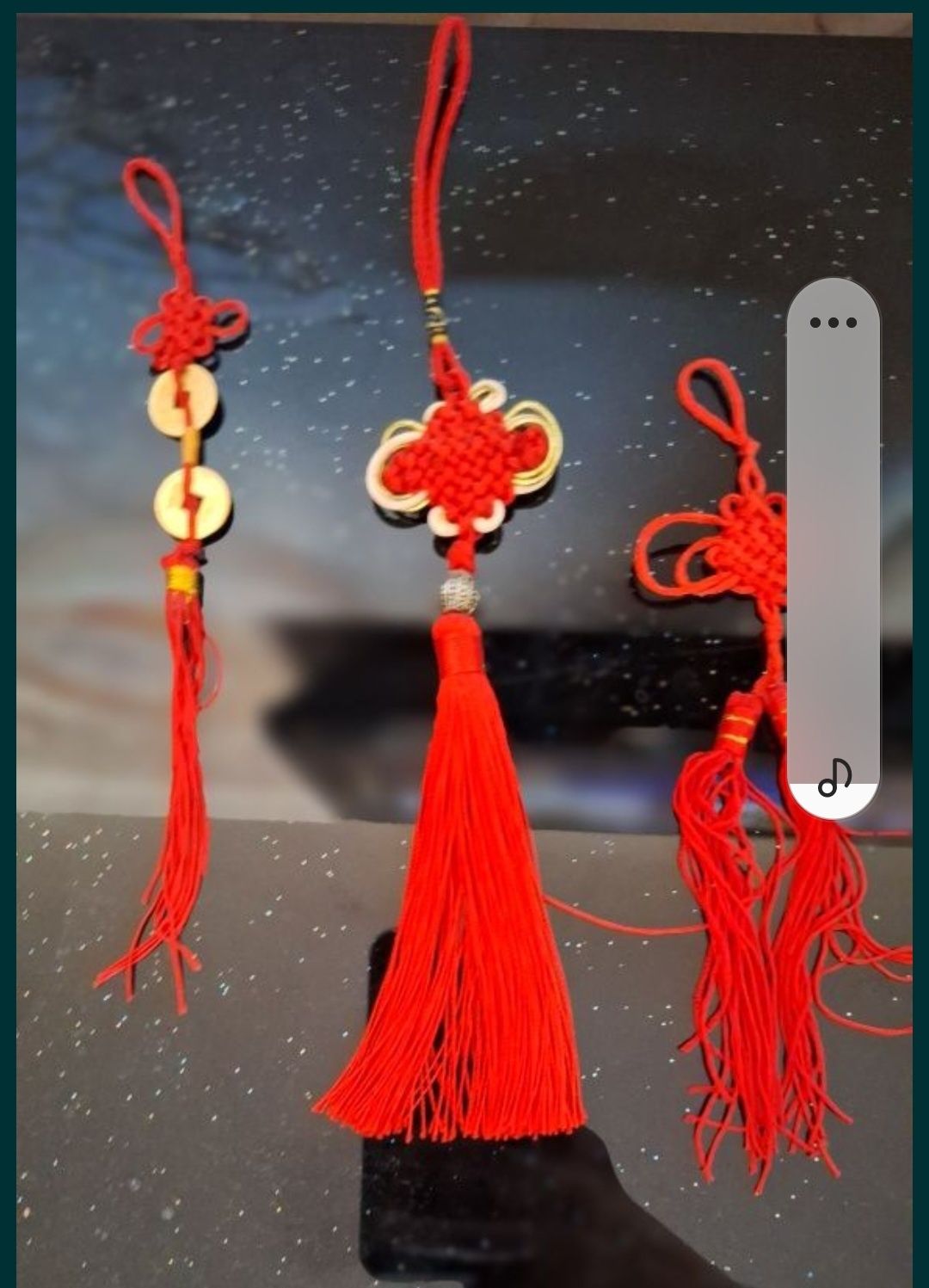This screenshot has height=1288, width=929.
Task: Open more volume settings via three dots
Action: pos(833,323)
